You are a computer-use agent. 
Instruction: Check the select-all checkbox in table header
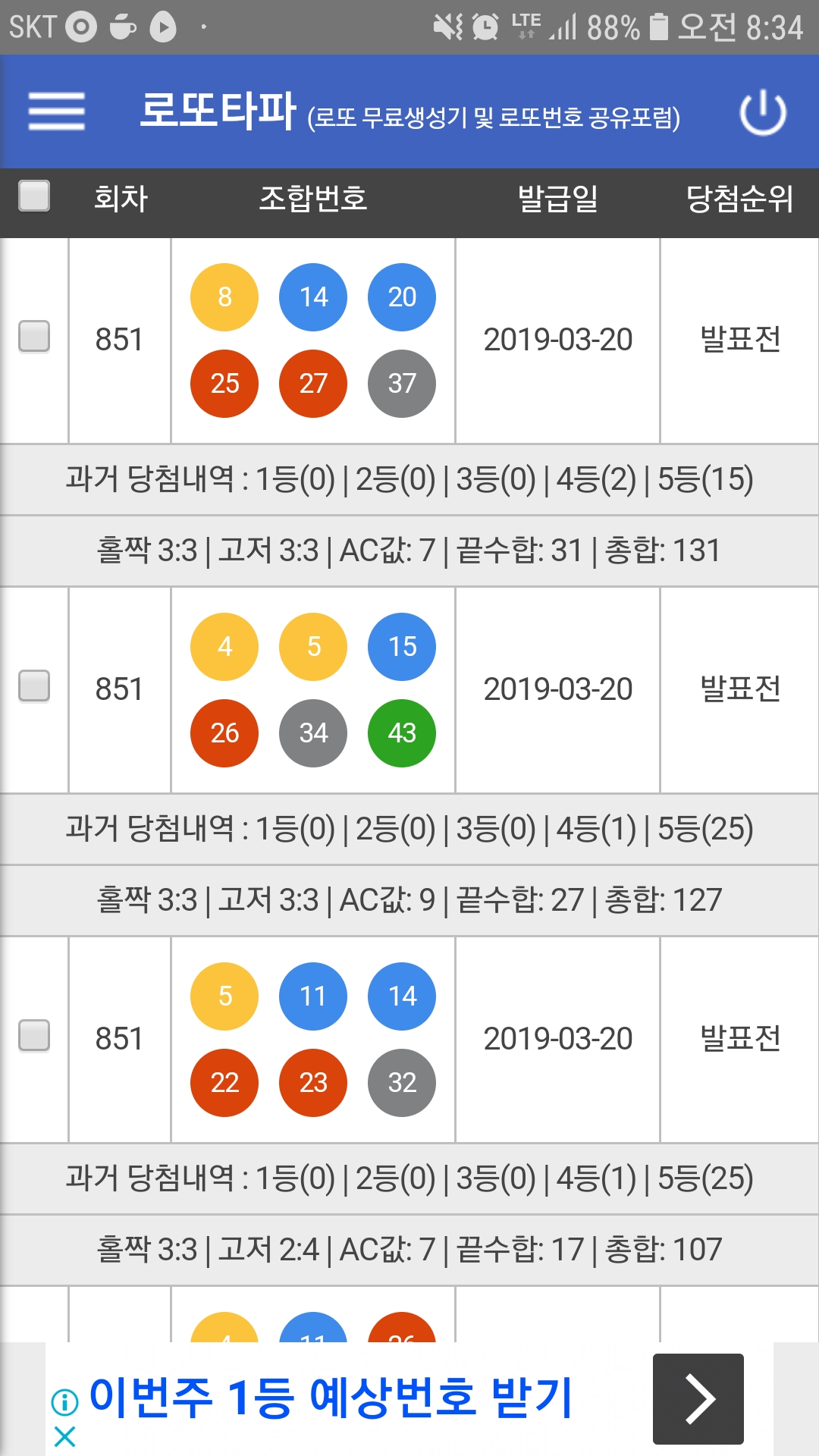(34, 196)
